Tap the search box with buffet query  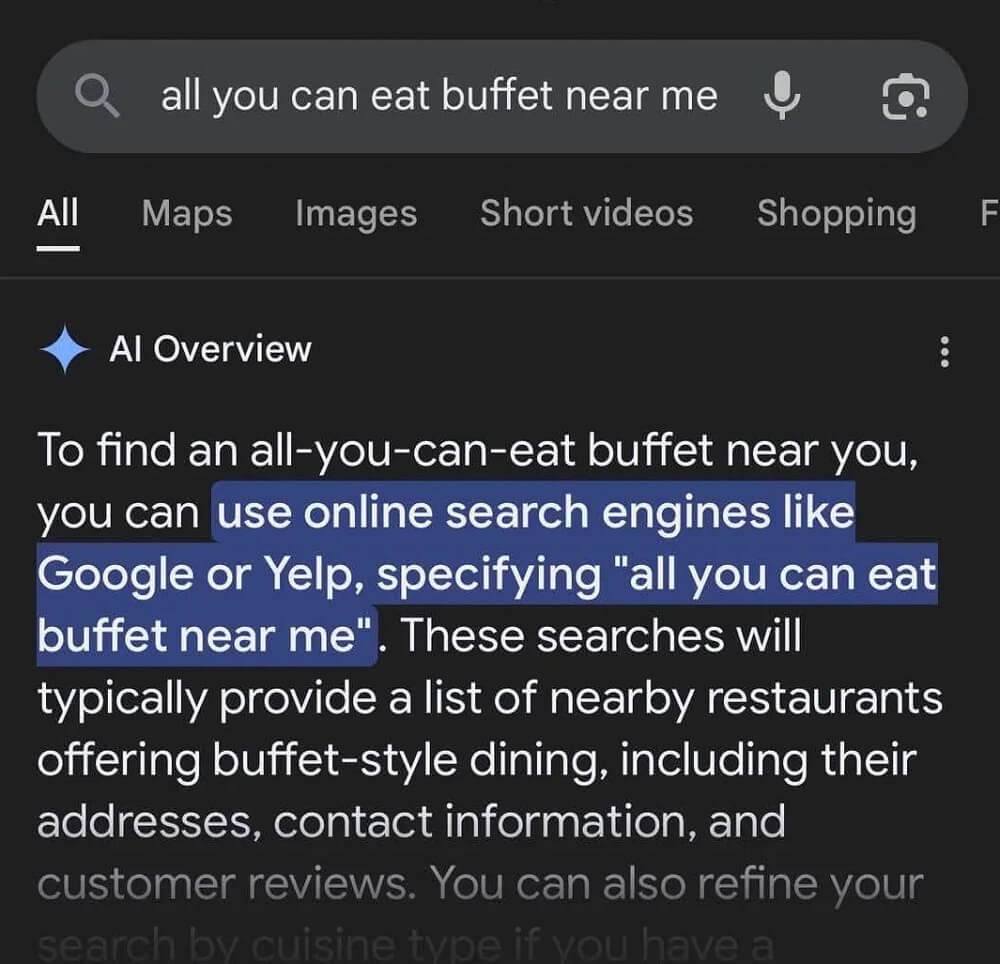[x=438, y=97]
